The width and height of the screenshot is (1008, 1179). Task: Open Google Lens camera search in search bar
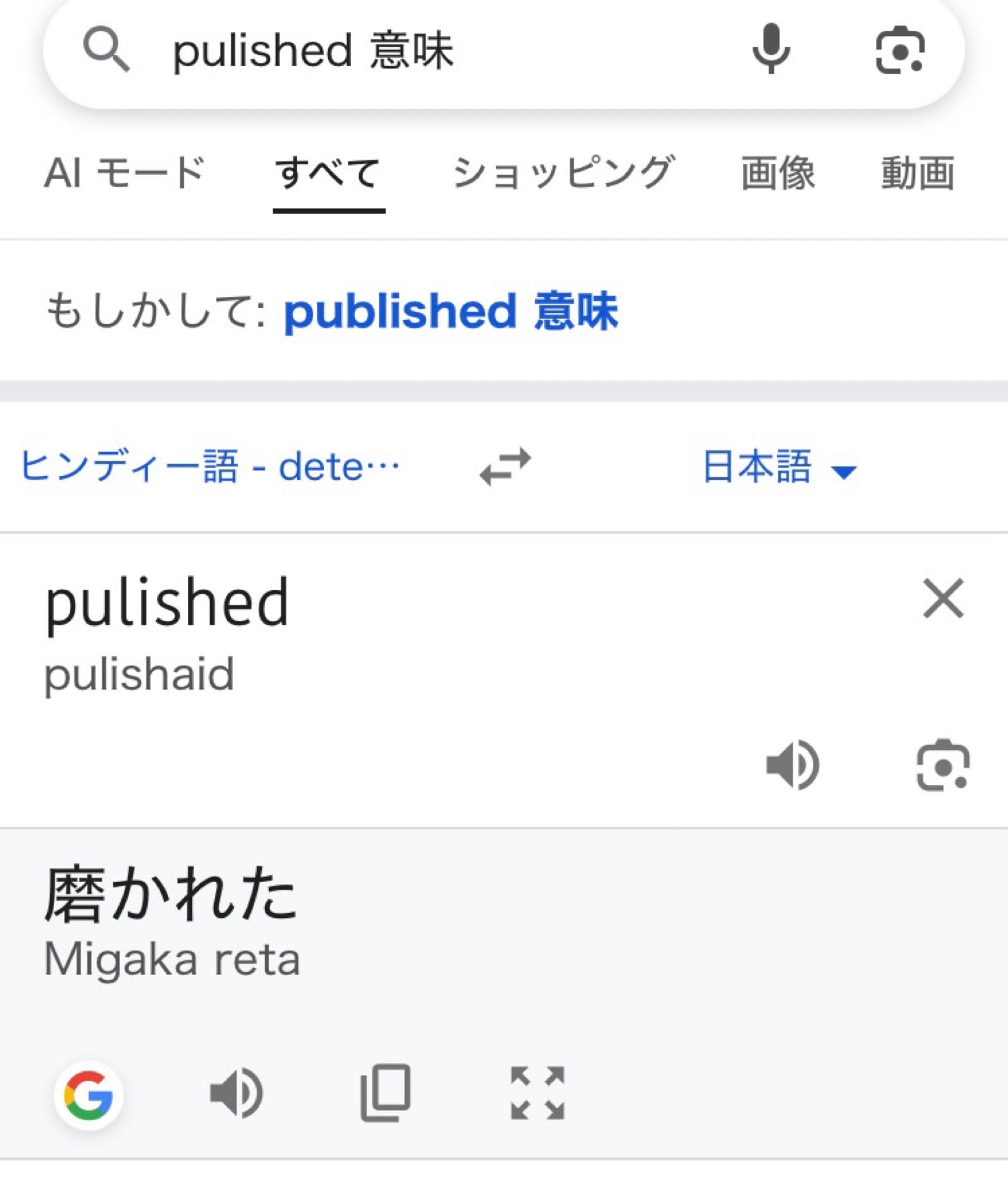[x=900, y=51]
